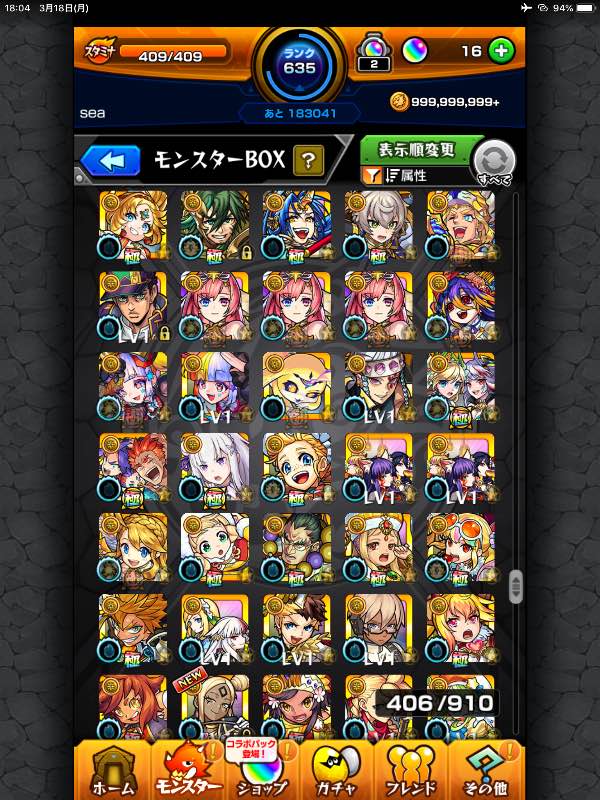600x800 pixels.
Task: Open the ガチャ tab
Action: pyautogui.click(x=338, y=771)
